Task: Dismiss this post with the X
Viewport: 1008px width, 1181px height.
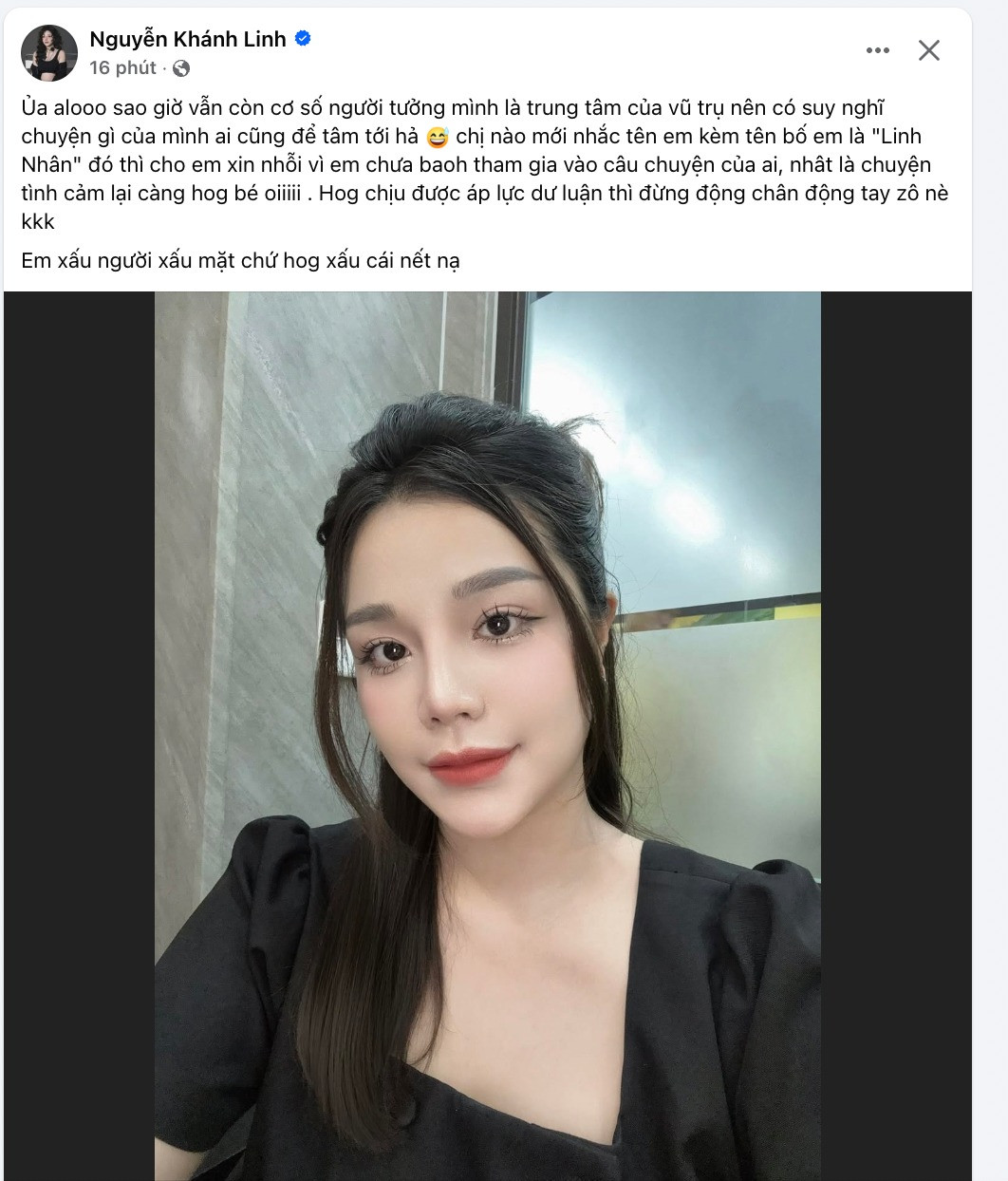Action: tap(928, 50)
